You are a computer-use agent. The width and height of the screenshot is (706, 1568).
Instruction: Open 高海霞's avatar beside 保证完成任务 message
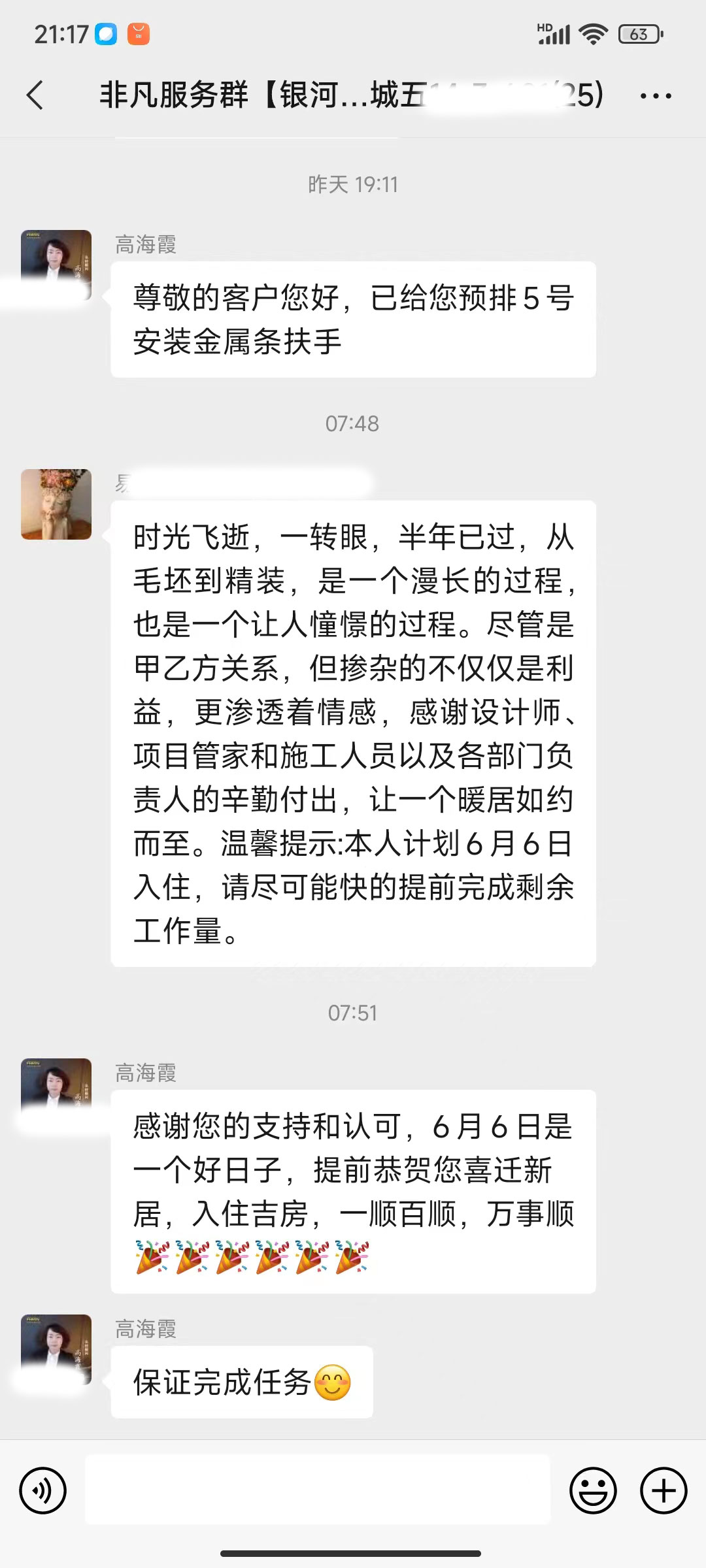coord(56,1350)
